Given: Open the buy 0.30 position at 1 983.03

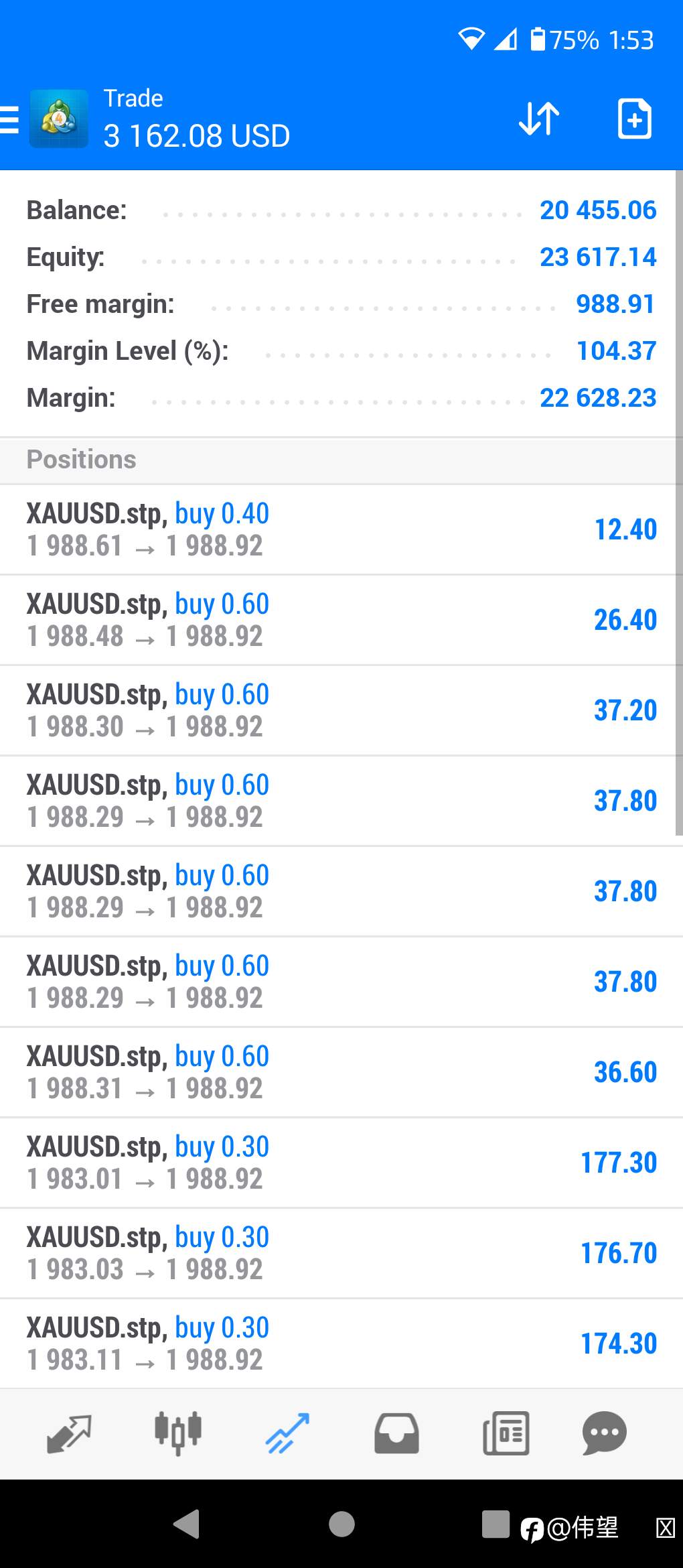Looking at the screenshot, I should coord(341,1253).
